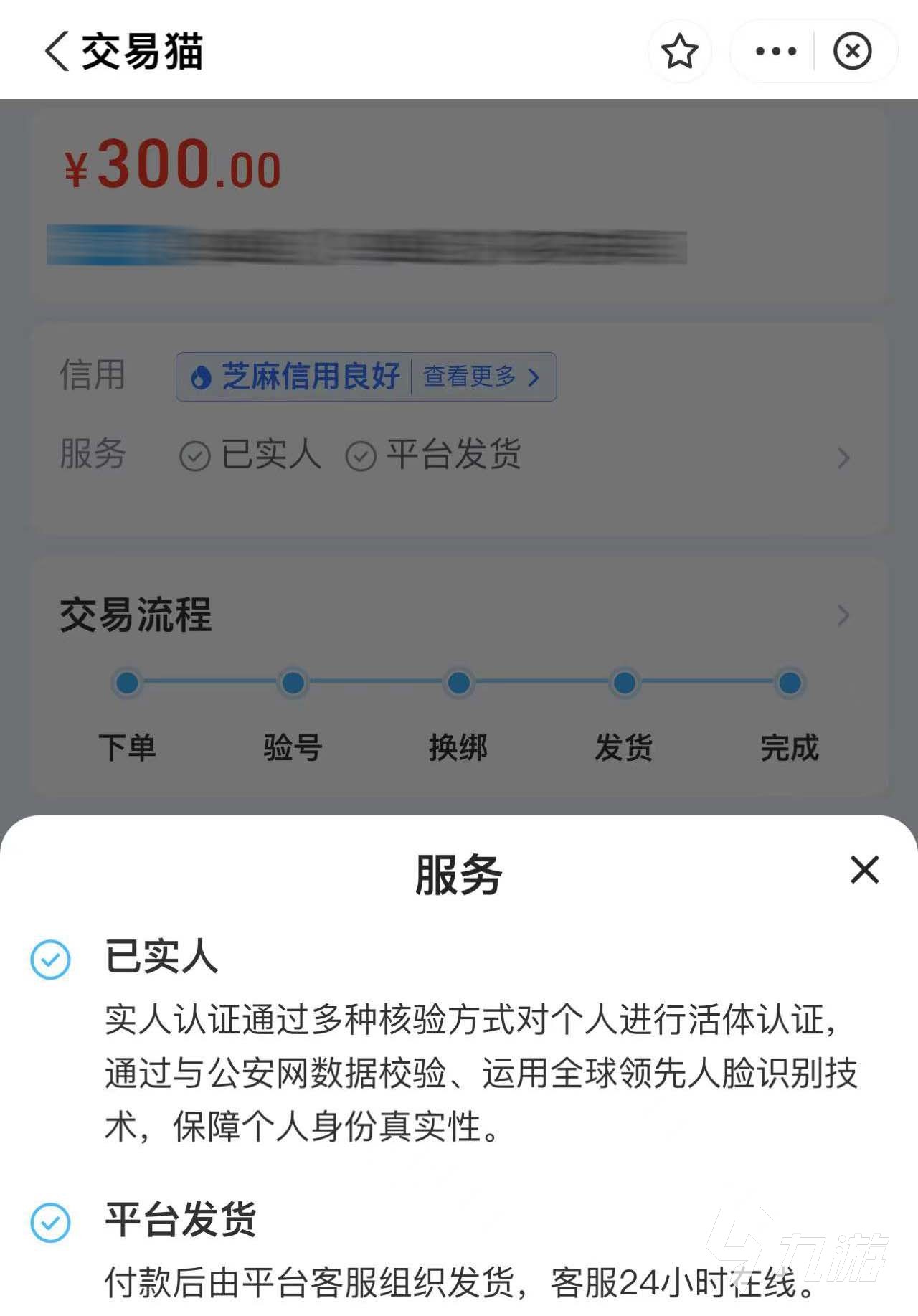Open the three-dot more menu

pos(776,52)
